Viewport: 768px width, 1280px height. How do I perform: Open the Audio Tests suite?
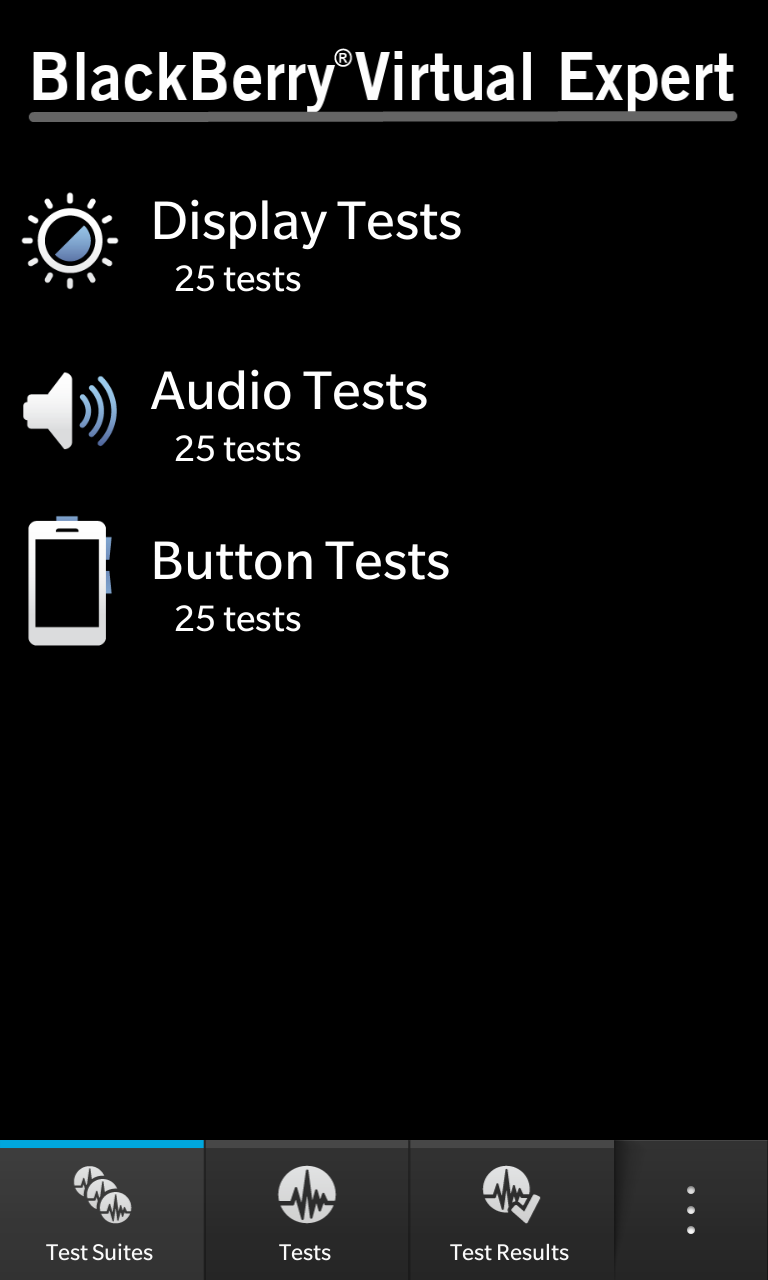pos(288,390)
